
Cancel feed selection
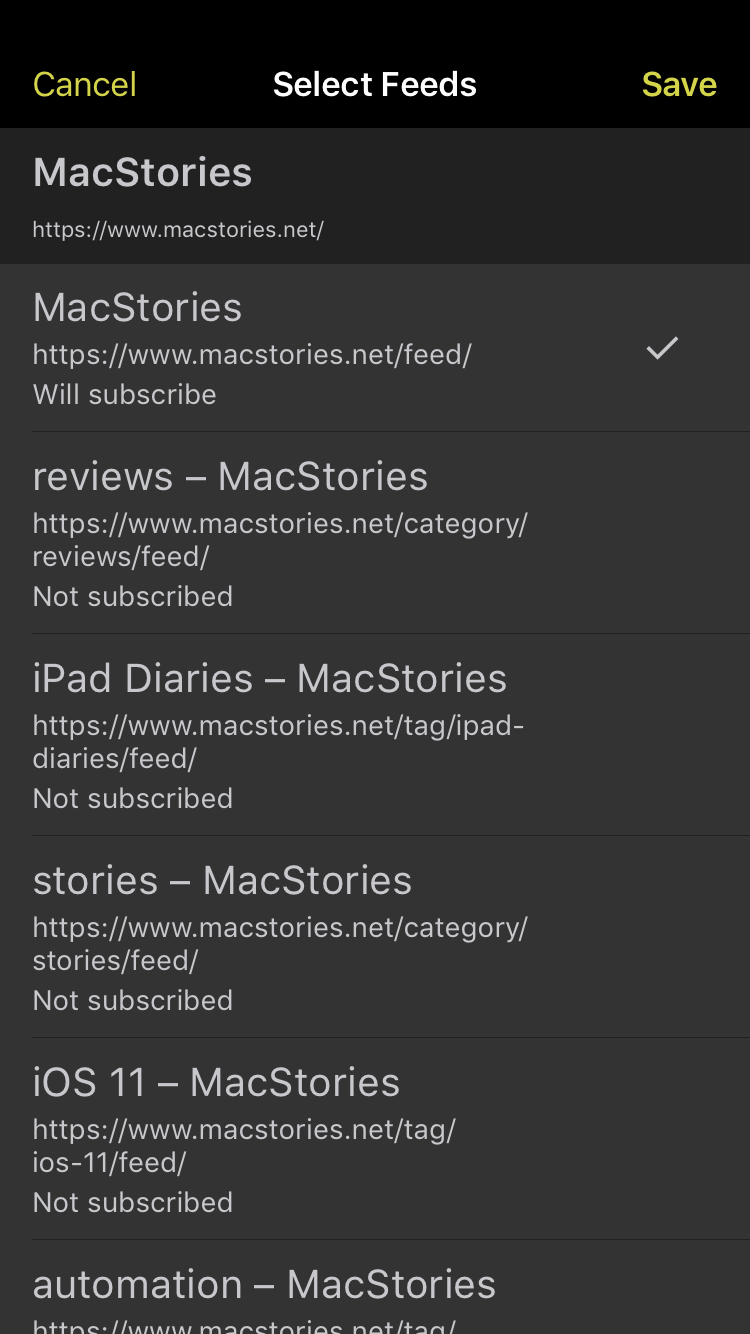[x=84, y=85]
